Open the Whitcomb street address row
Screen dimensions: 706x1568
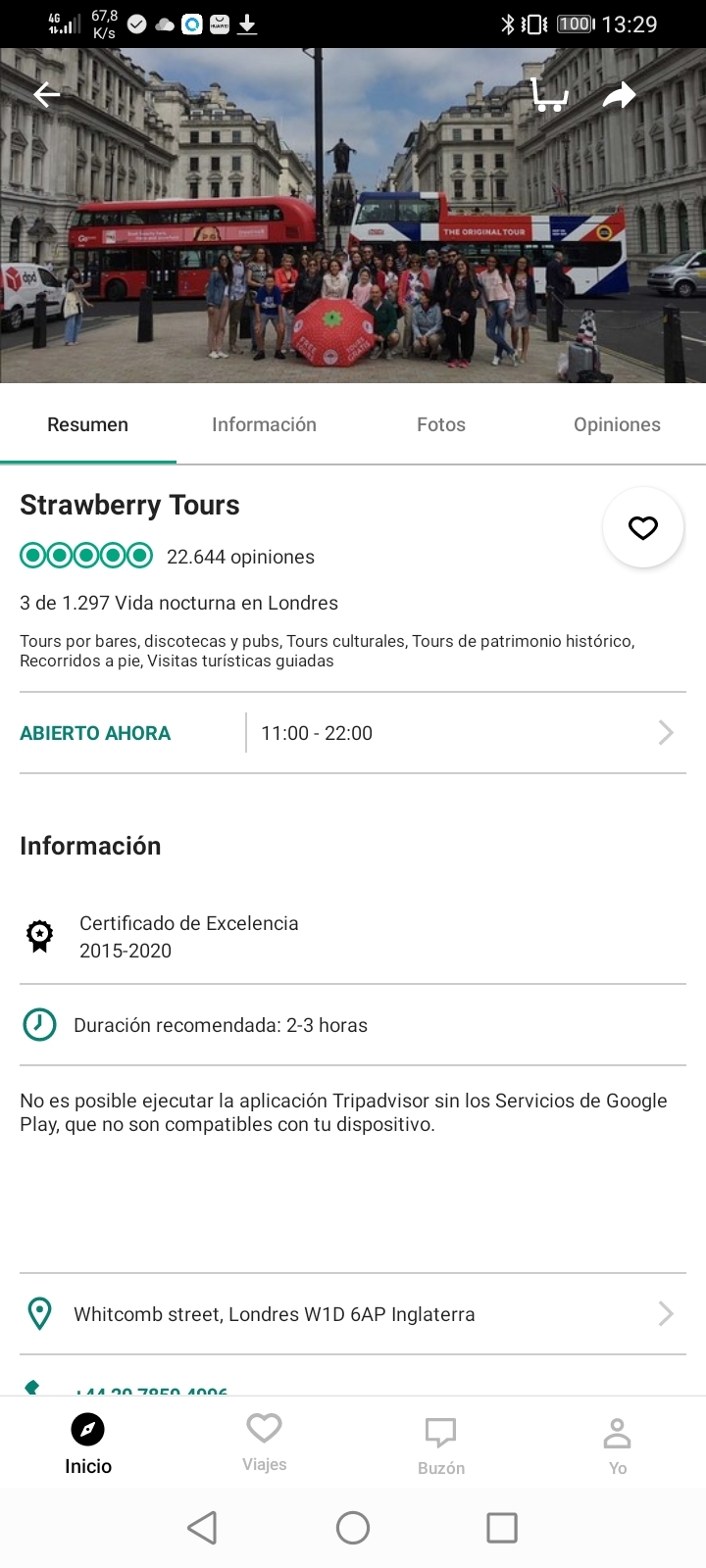(353, 1314)
